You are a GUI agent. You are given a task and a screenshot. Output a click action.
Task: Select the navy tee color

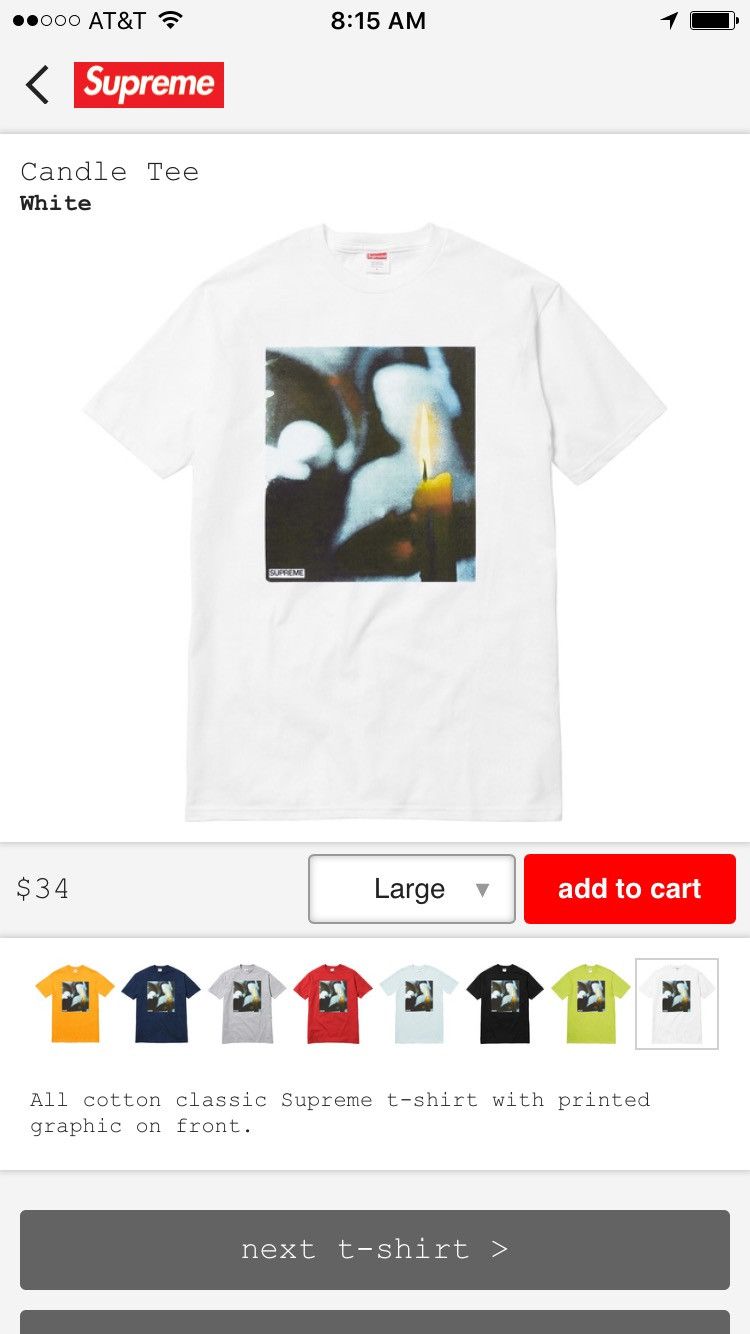pyautogui.click(x=161, y=1004)
